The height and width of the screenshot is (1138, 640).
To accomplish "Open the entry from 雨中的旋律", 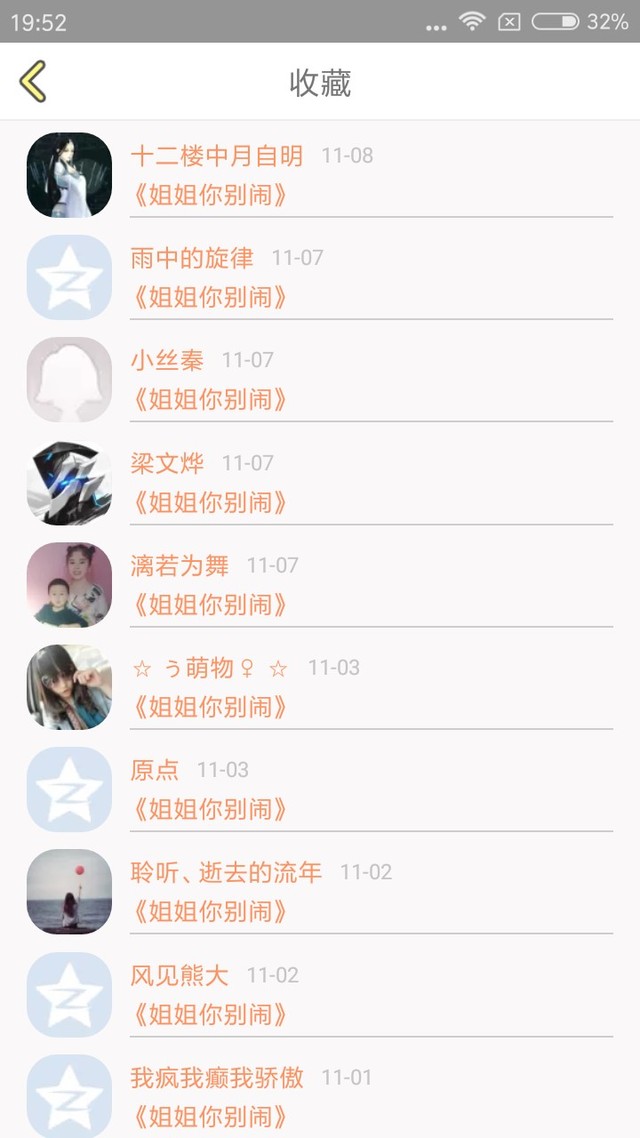I will click(x=320, y=277).
